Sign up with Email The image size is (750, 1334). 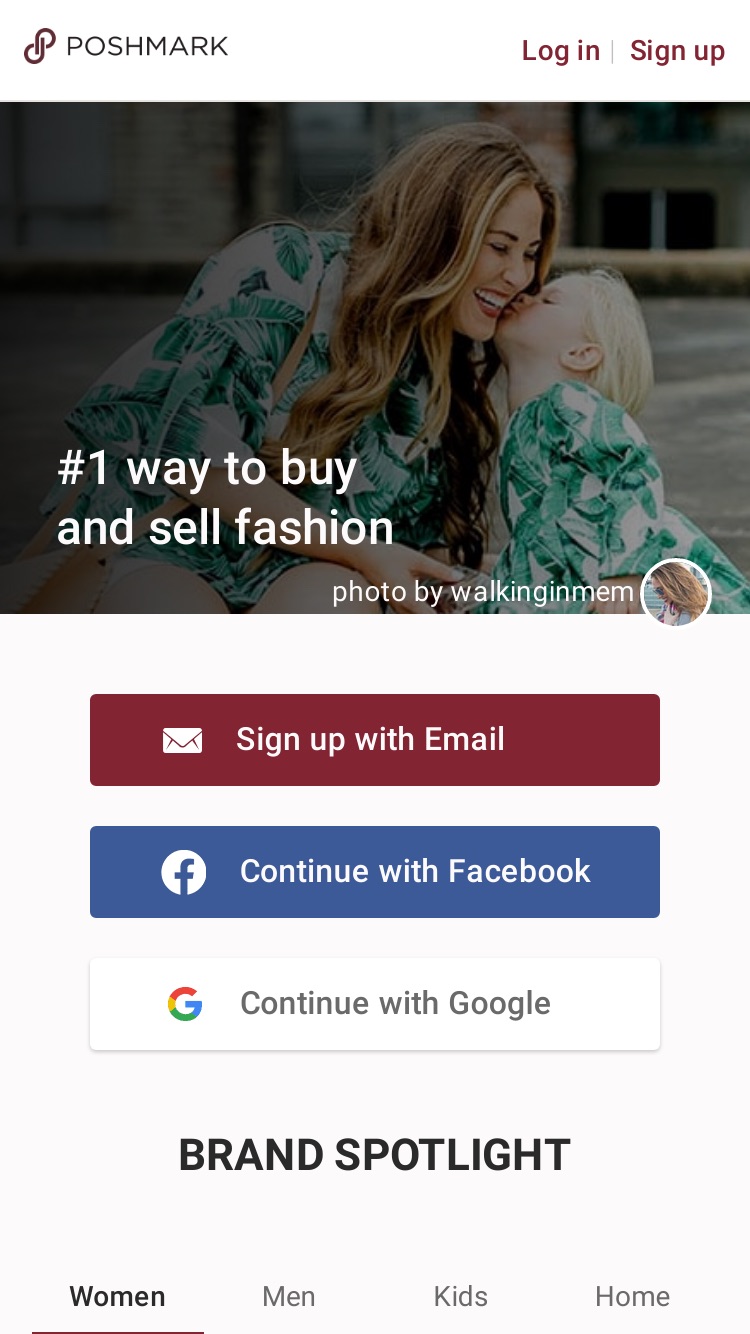pos(375,740)
